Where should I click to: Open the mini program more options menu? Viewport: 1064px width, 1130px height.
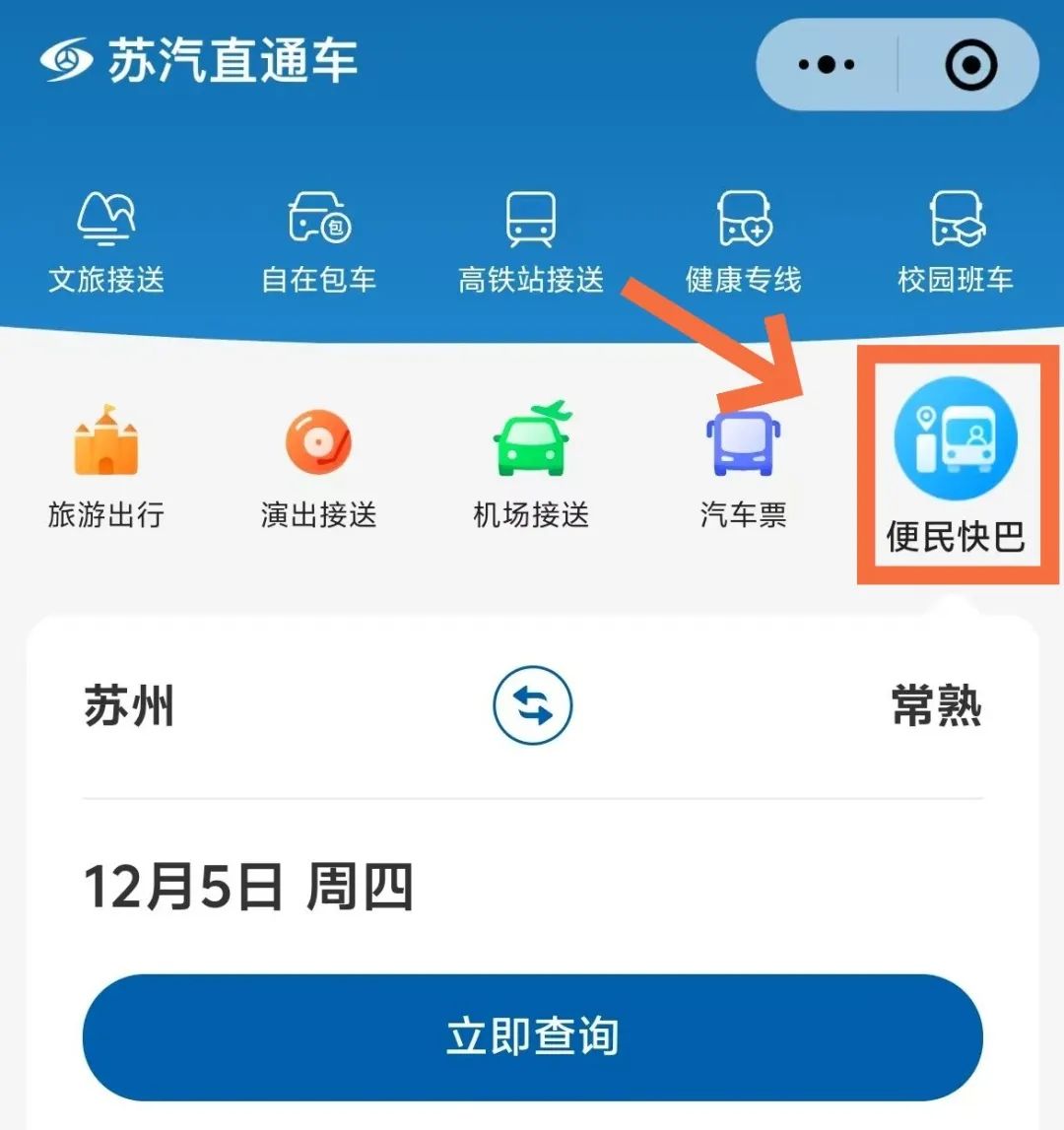826,65
